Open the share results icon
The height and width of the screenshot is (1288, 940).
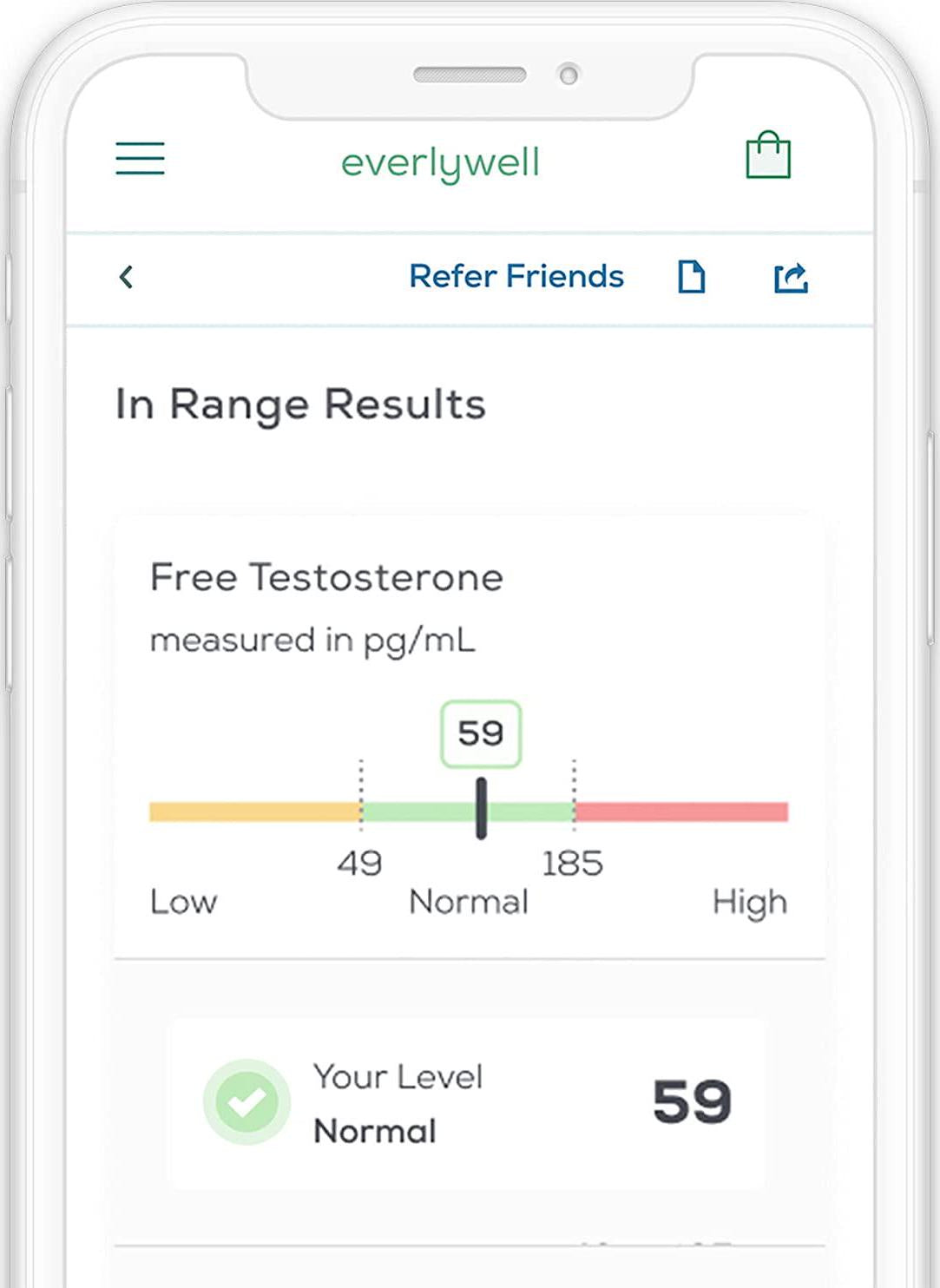[791, 276]
